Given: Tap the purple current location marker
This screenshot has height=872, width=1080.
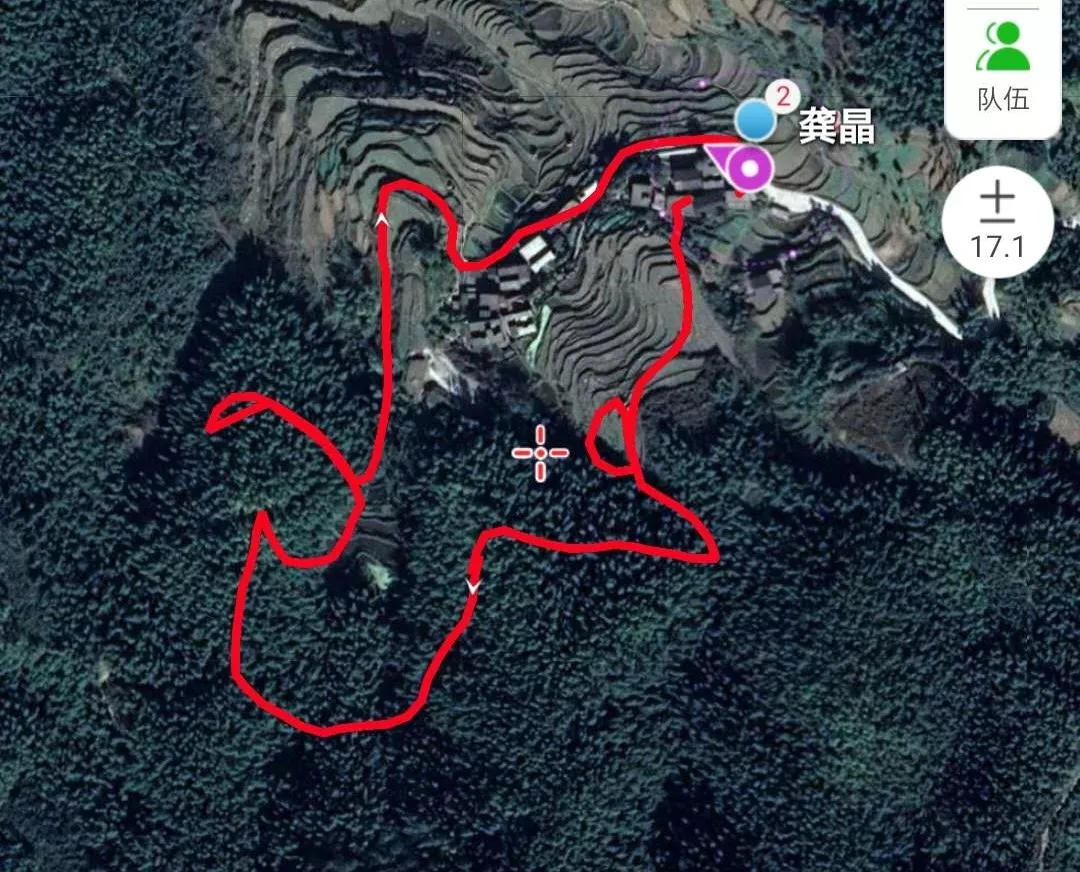Looking at the screenshot, I should (x=747, y=168).
